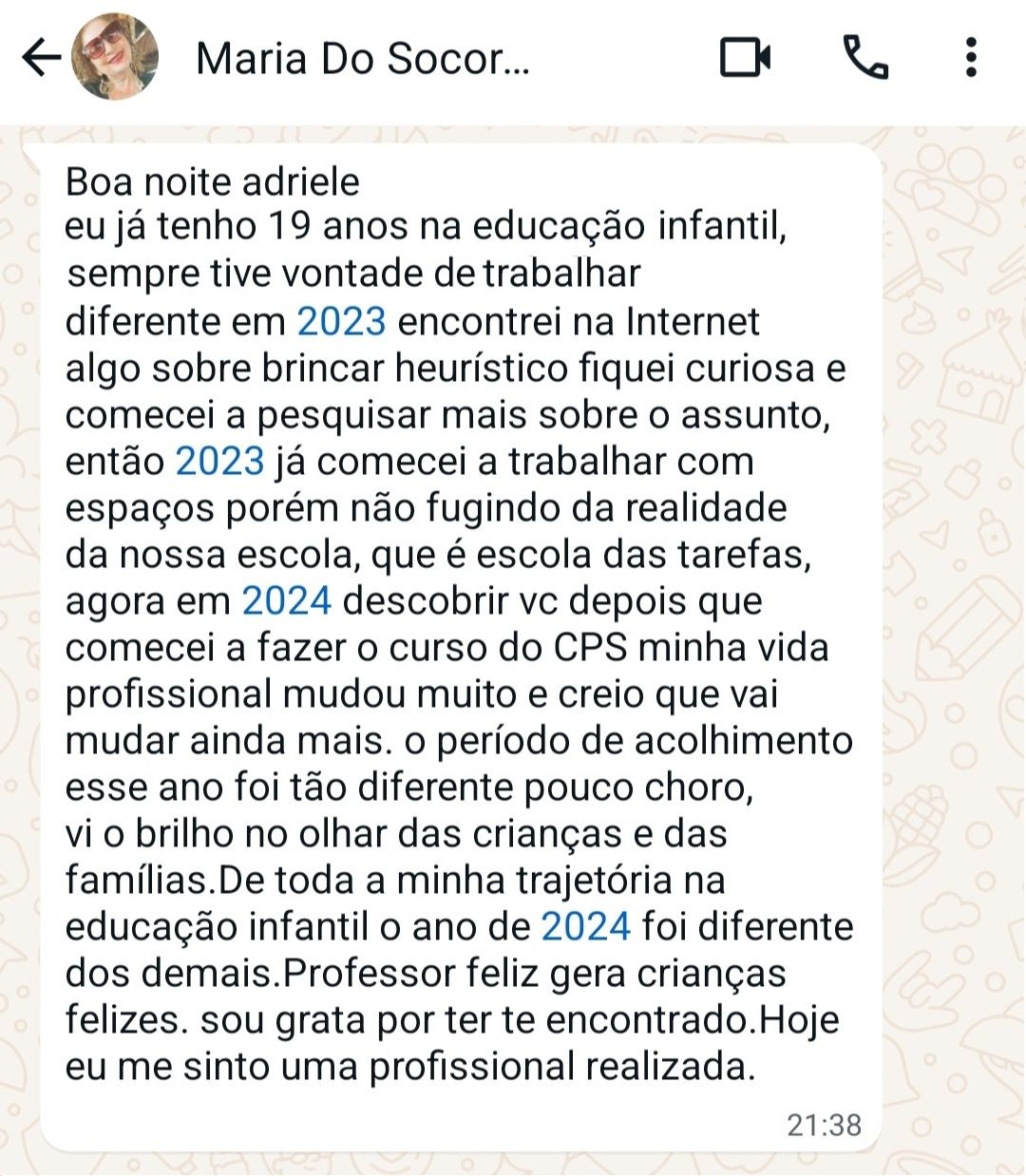Start a voice call with Maria
1026x1176 pixels.
tap(865, 58)
